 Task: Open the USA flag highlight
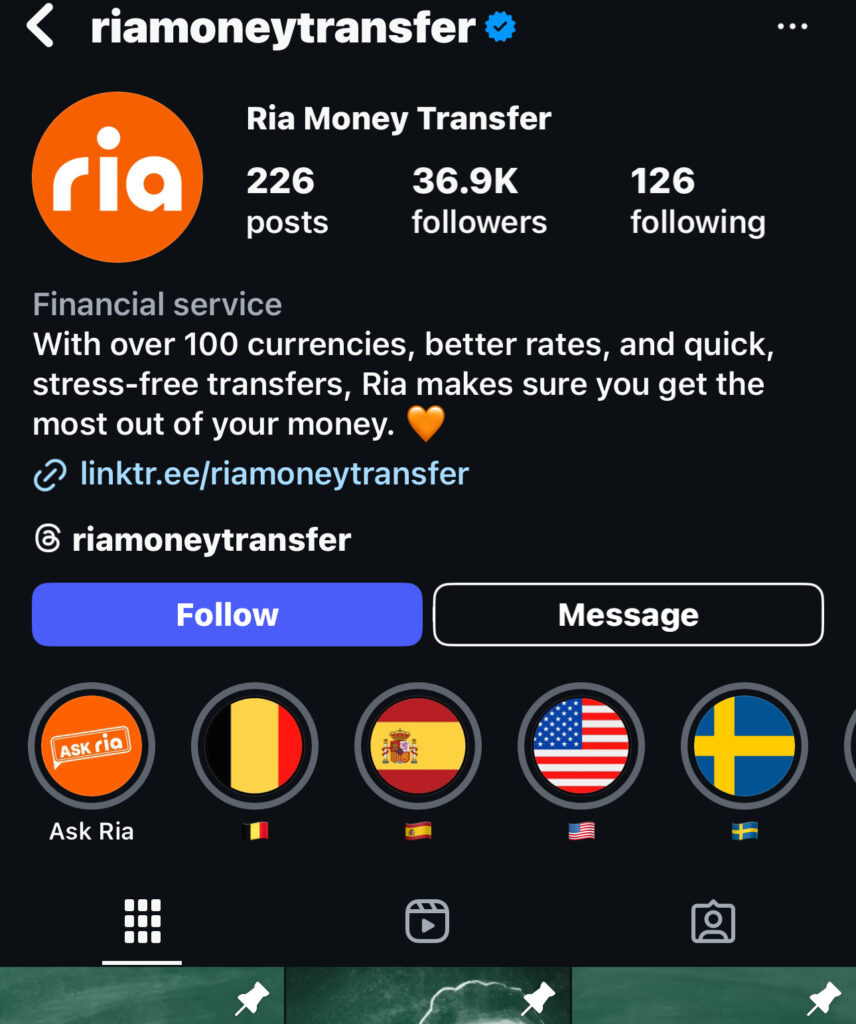[x=581, y=746]
